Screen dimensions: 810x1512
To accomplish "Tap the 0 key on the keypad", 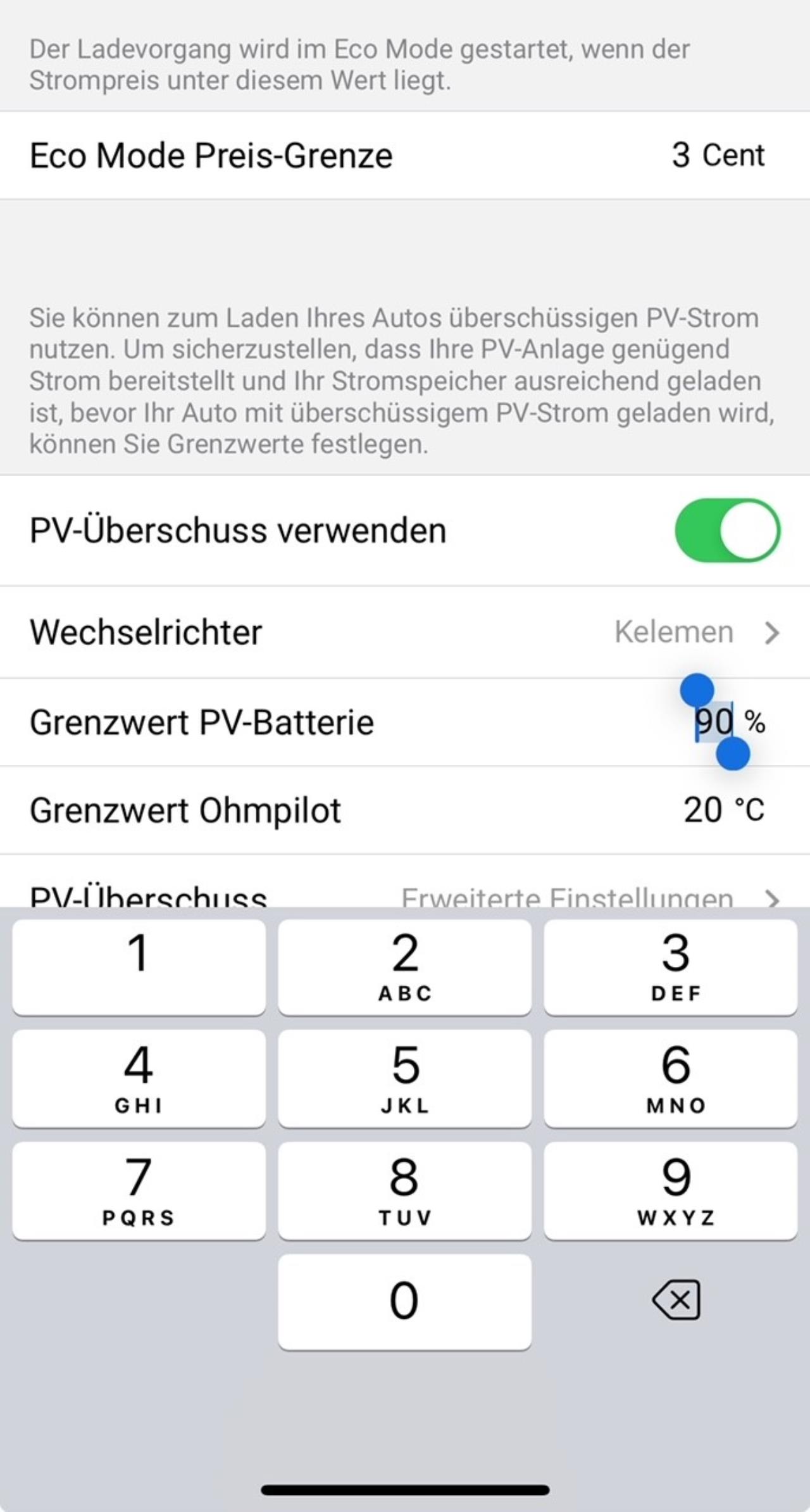I will point(404,1302).
